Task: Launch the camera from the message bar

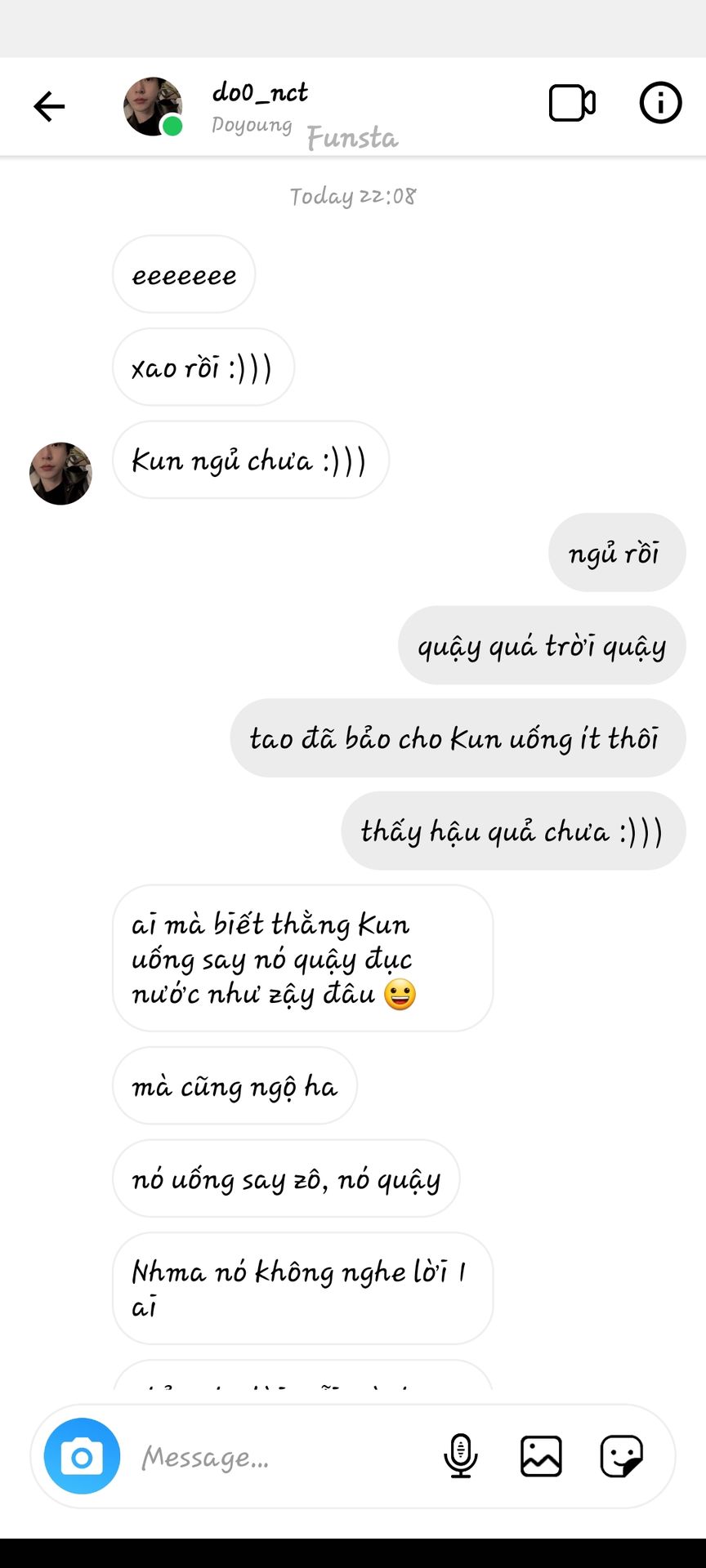Action: point(82,1456)
